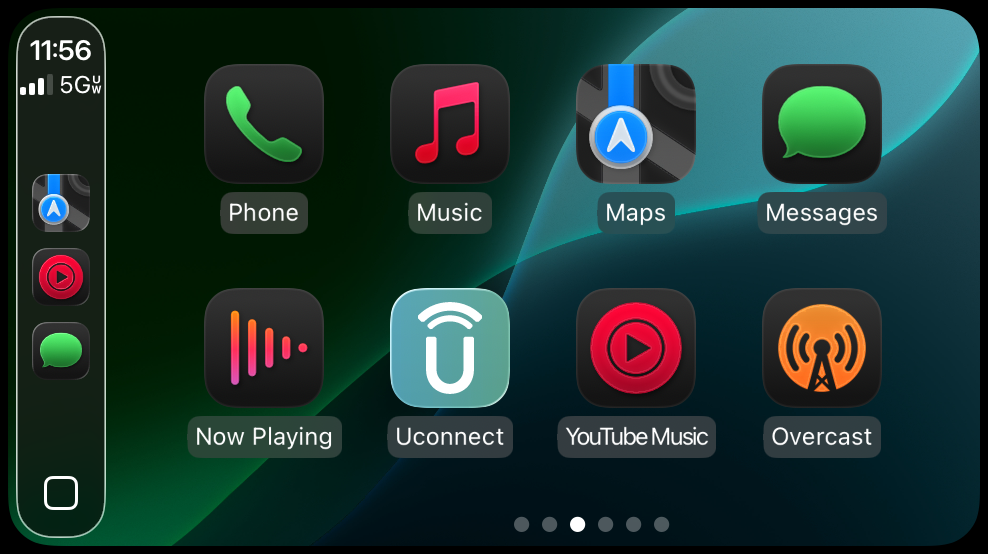988x554 pixels.
Task: Tap the YouTube Music shortcut in the sidebar
Action: point(61,276)
